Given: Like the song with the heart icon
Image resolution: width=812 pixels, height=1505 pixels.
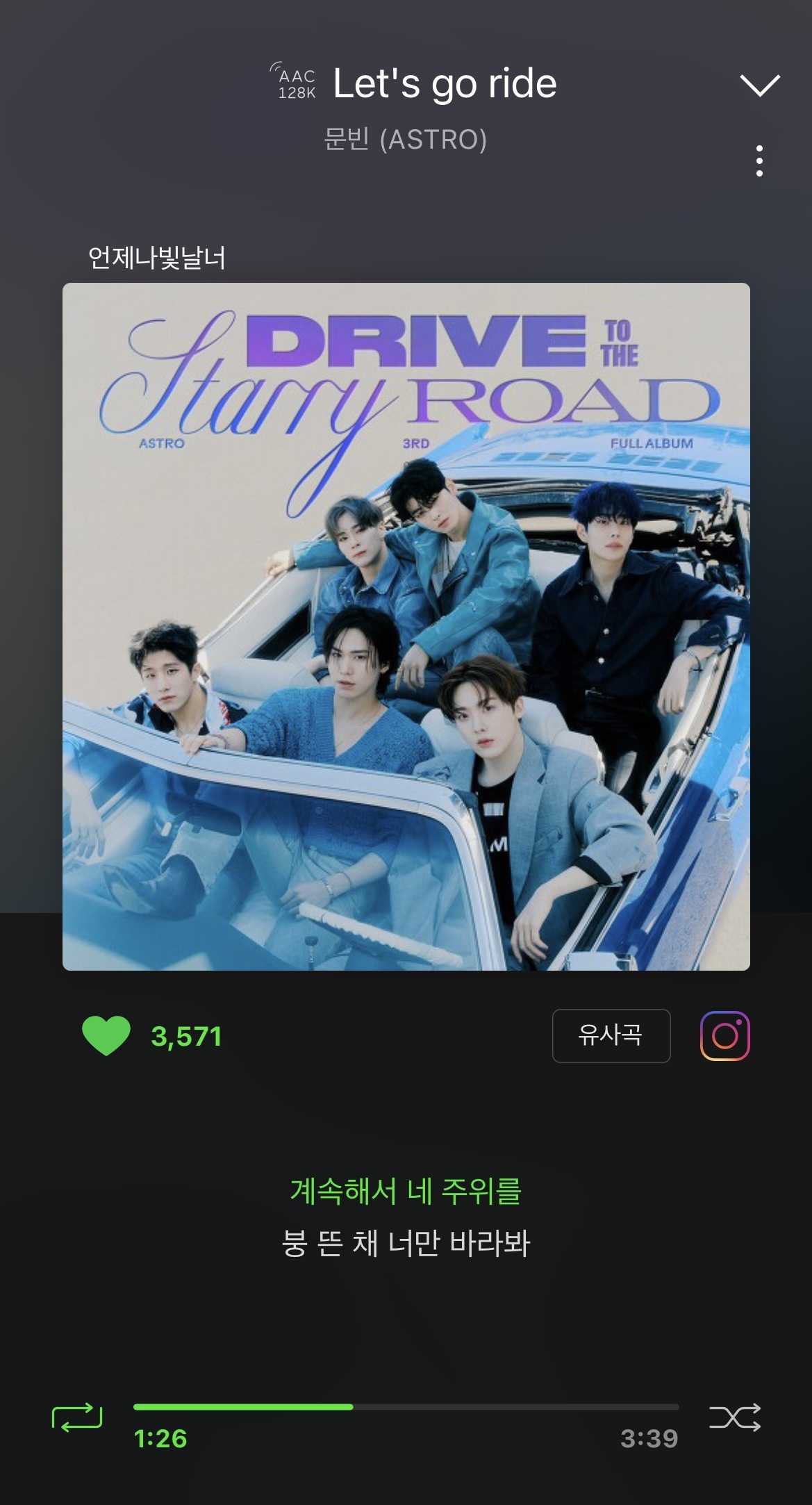Looking at the screenshot, I should pos(106,1035).
